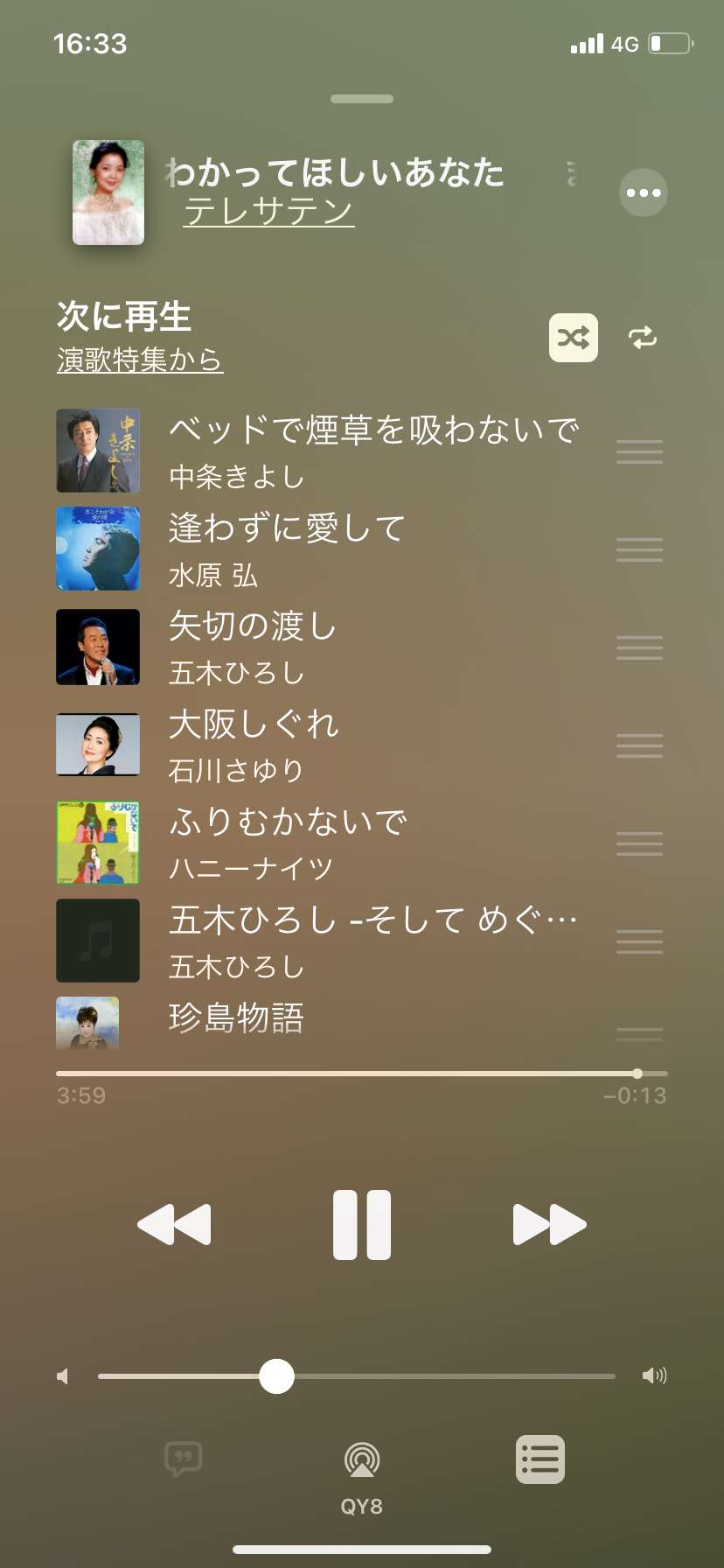The height and width of the screenshot is (1568, 724).
Task: Show lyrics view
Action: [184, 1459]
